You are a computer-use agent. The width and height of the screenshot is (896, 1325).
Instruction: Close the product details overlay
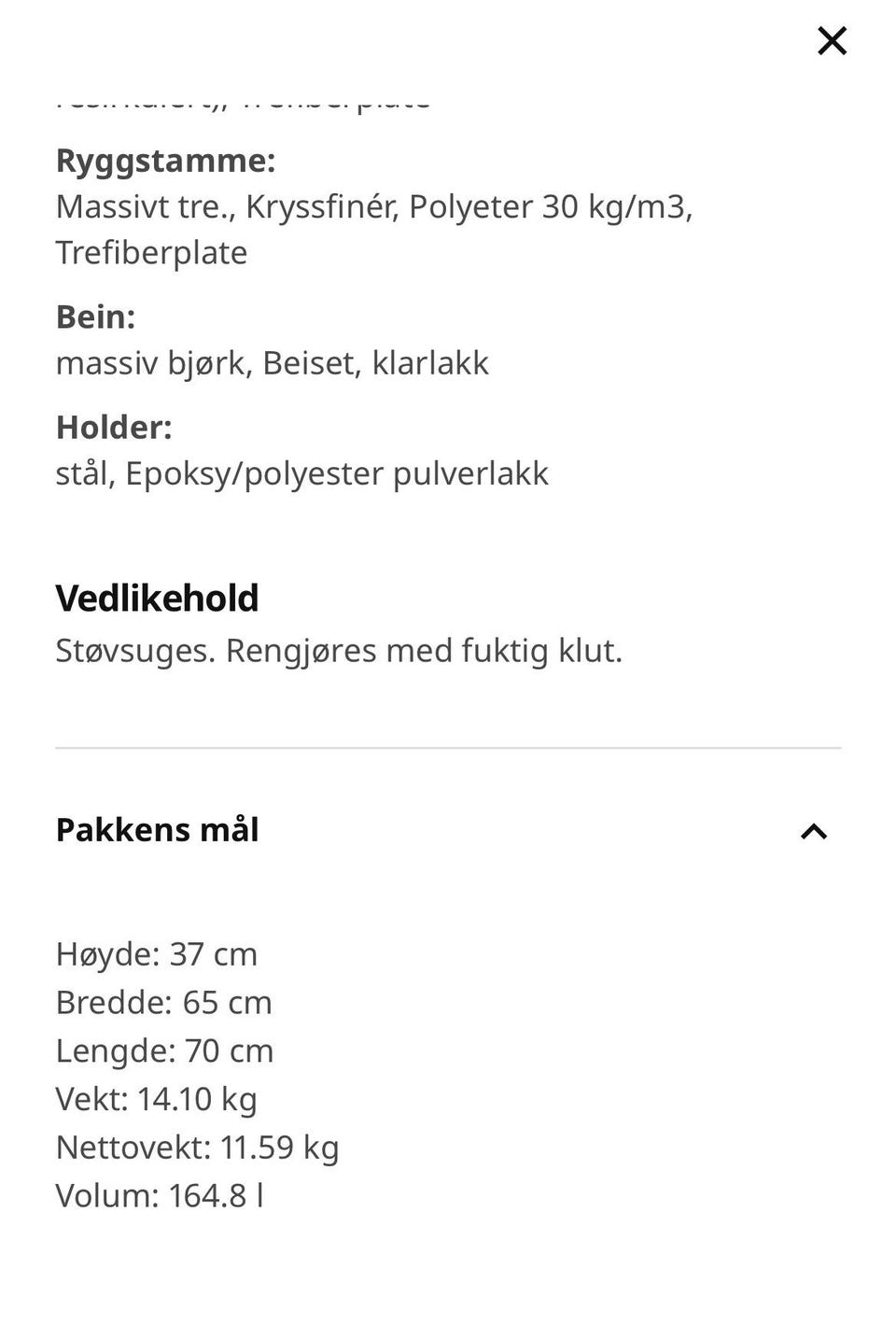coord(831,41)
